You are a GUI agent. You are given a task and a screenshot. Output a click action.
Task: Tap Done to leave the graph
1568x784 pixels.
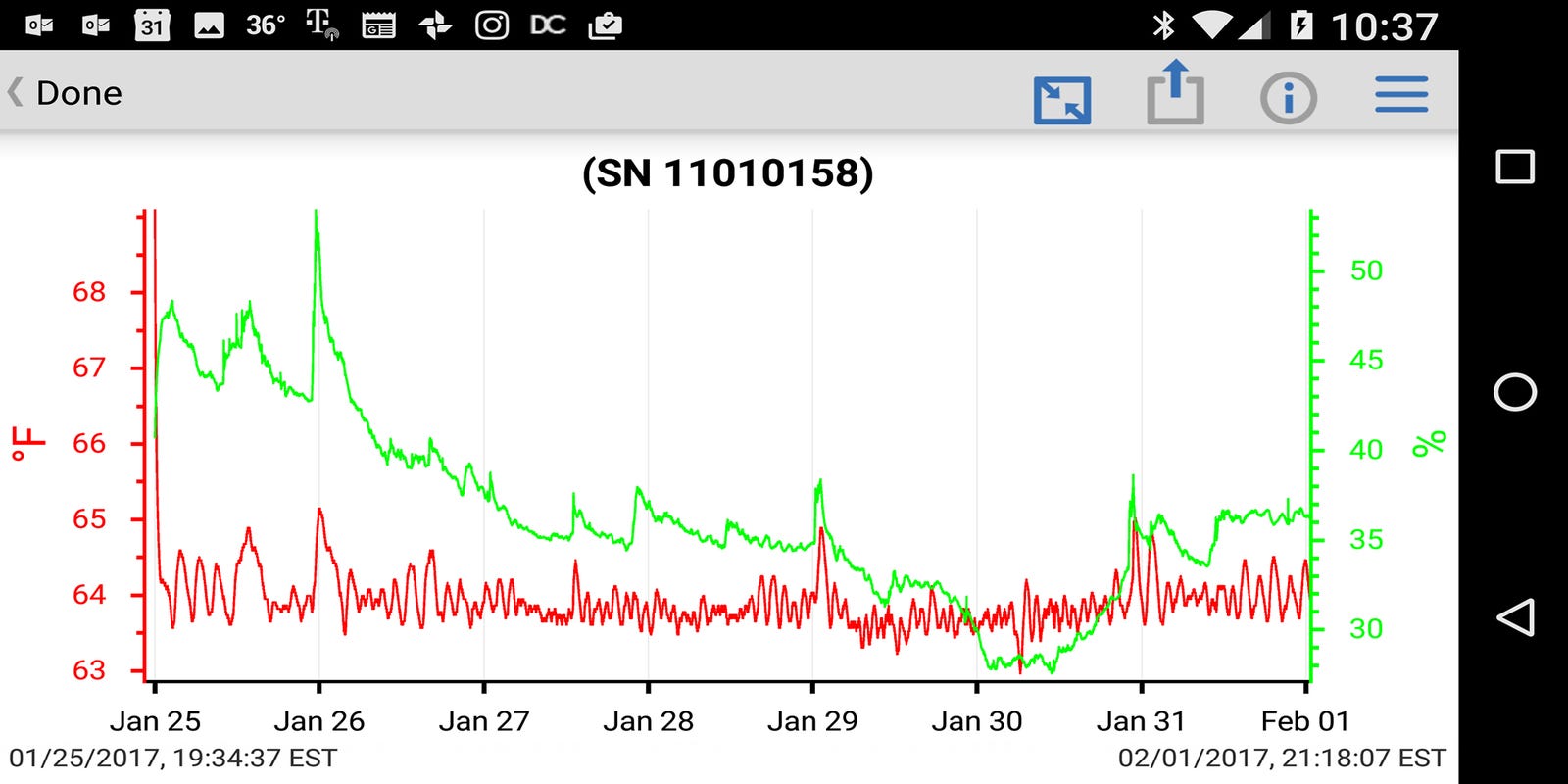point(67,93)
